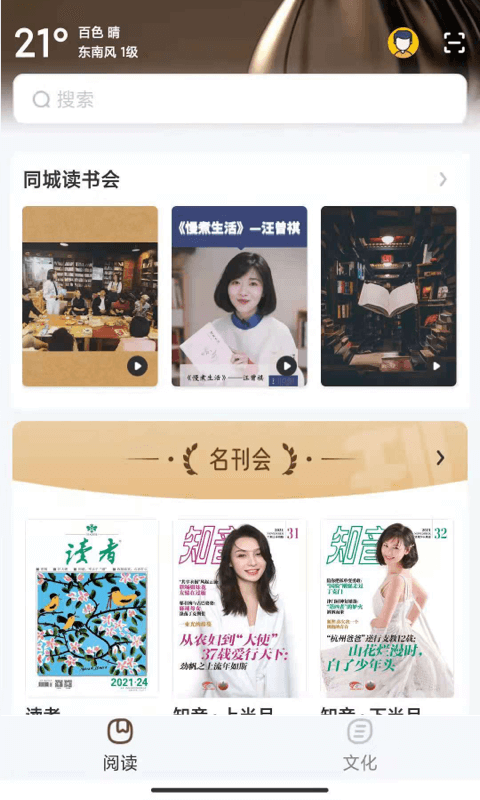
Task: Play the book club meeting video
Action: [90, 296]
